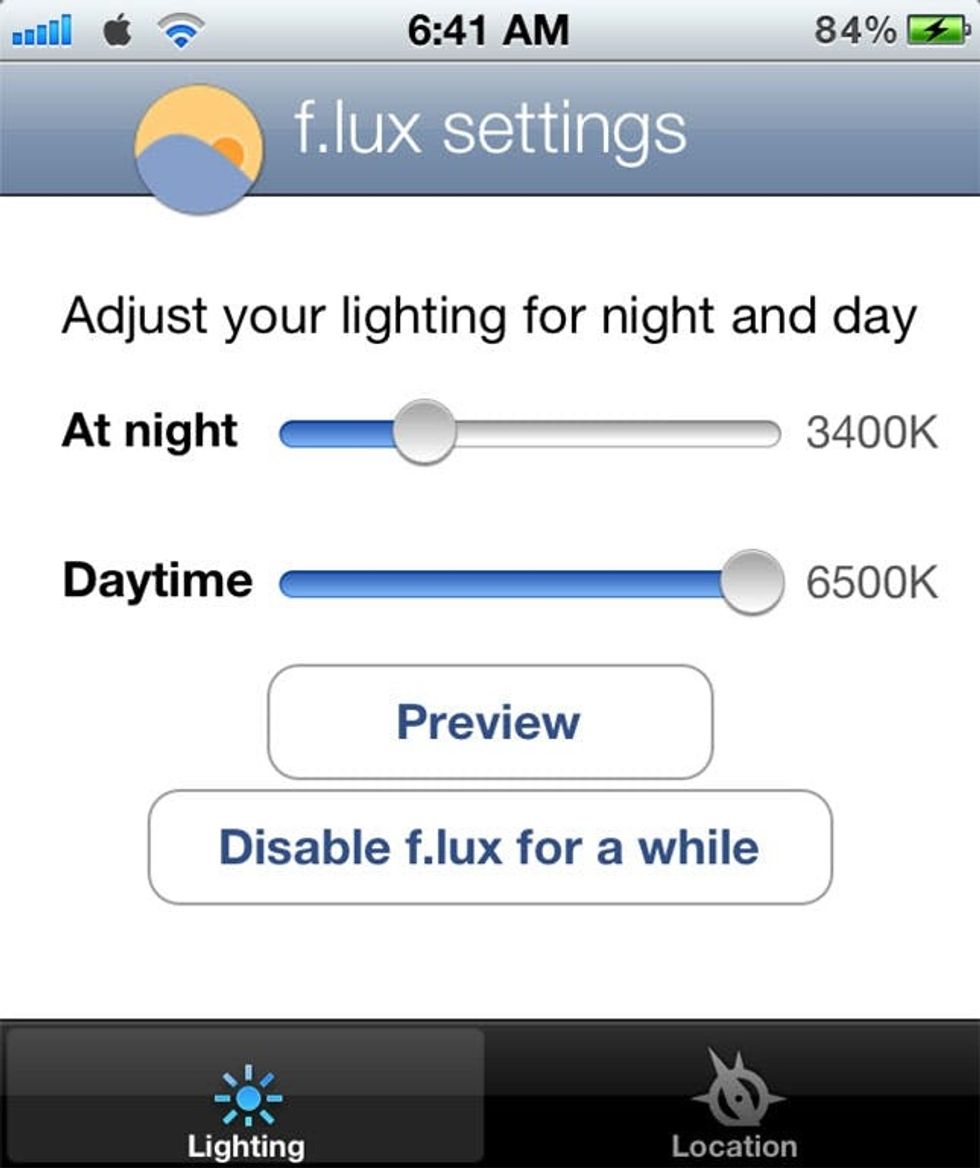Viewport: 980px width, 1168px height.
Task: Select the Lighting tab
Action: click(246, 1100)
